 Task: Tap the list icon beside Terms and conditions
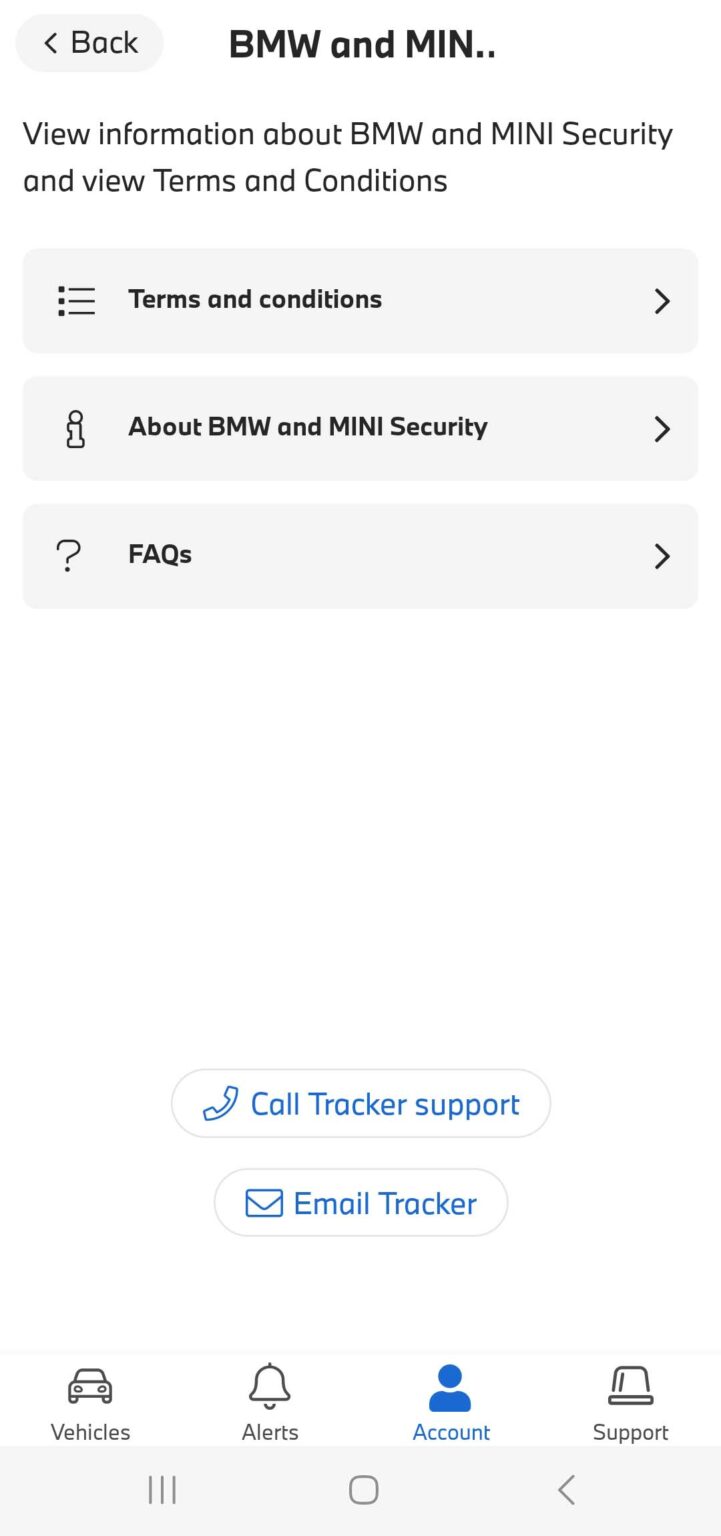pos(75,300)
